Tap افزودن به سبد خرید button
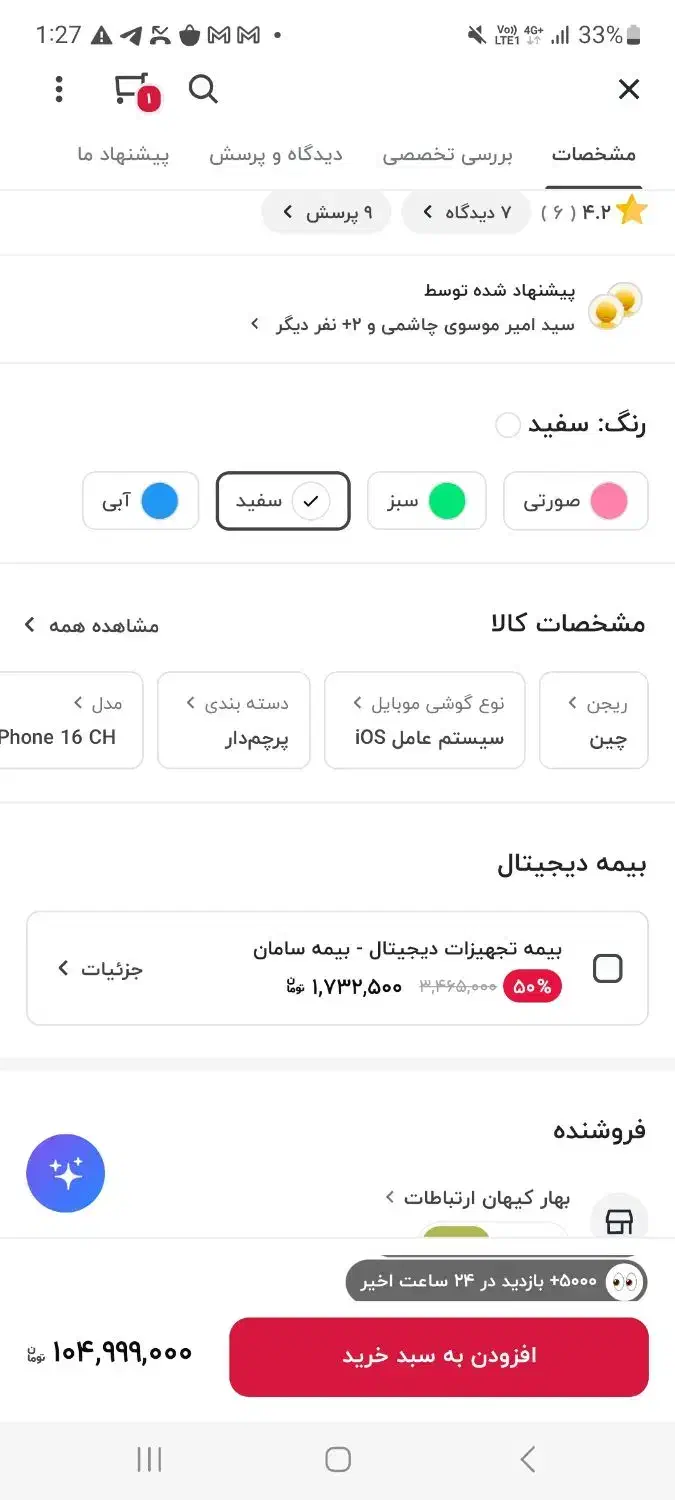675x1500 pixels. click(x=439, y=1356)
